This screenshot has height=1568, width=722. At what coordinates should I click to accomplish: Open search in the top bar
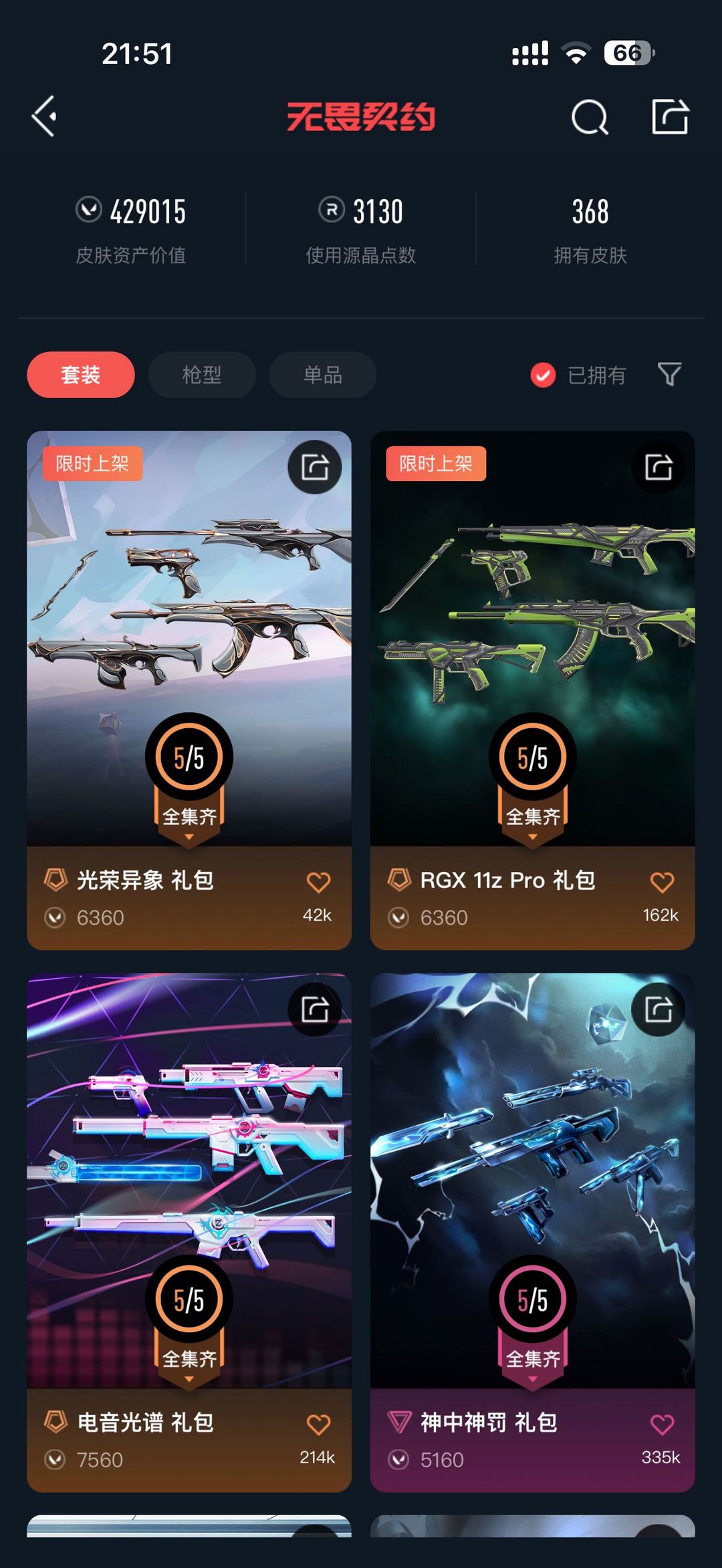(x=590, y=118)
